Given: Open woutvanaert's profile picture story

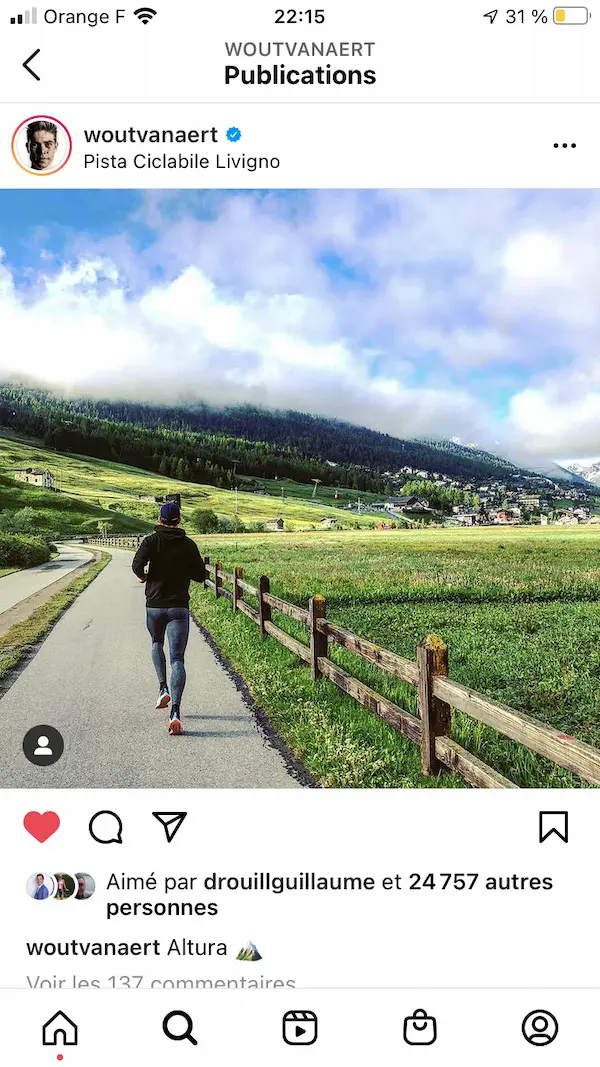Looking at the screenshot, I should [42, 146].
